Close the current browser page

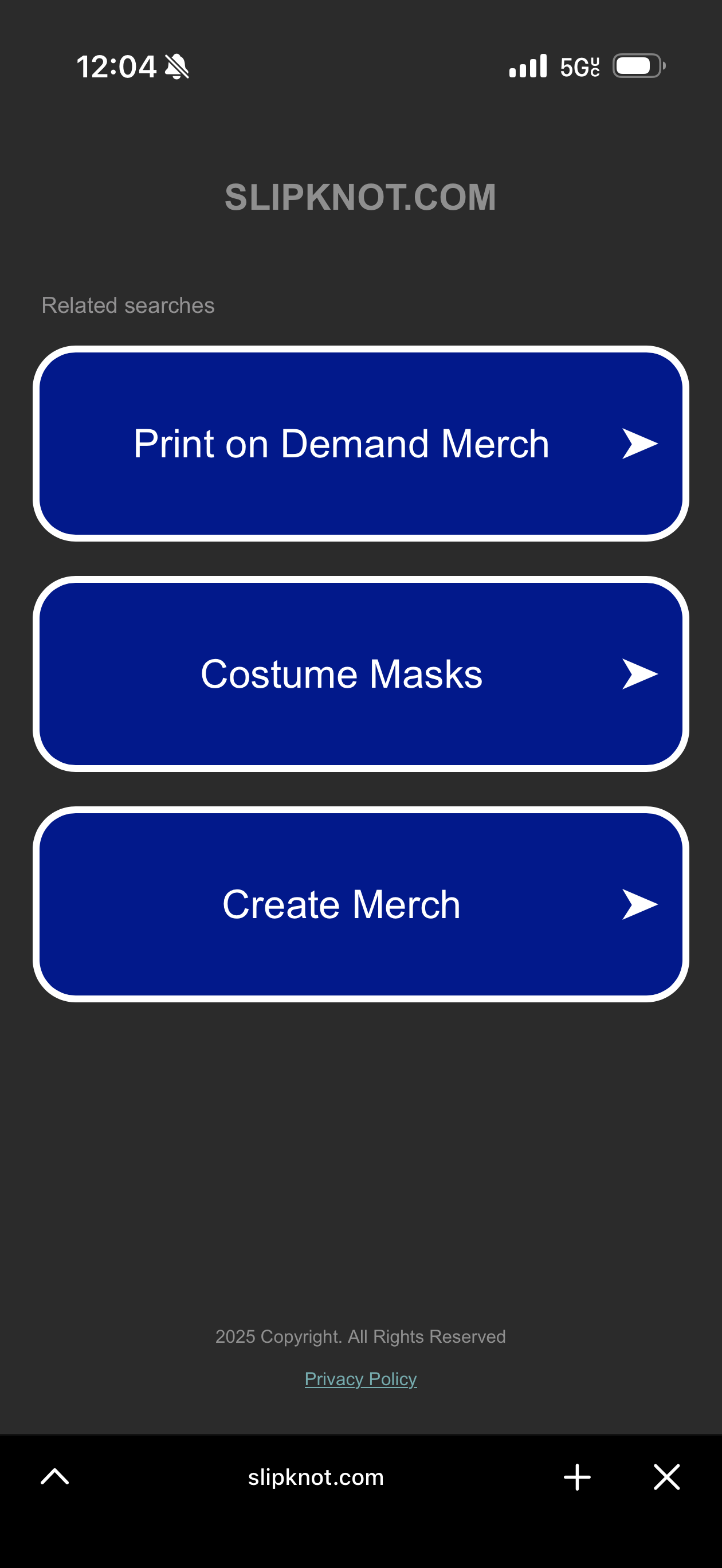pos(666,1477)
